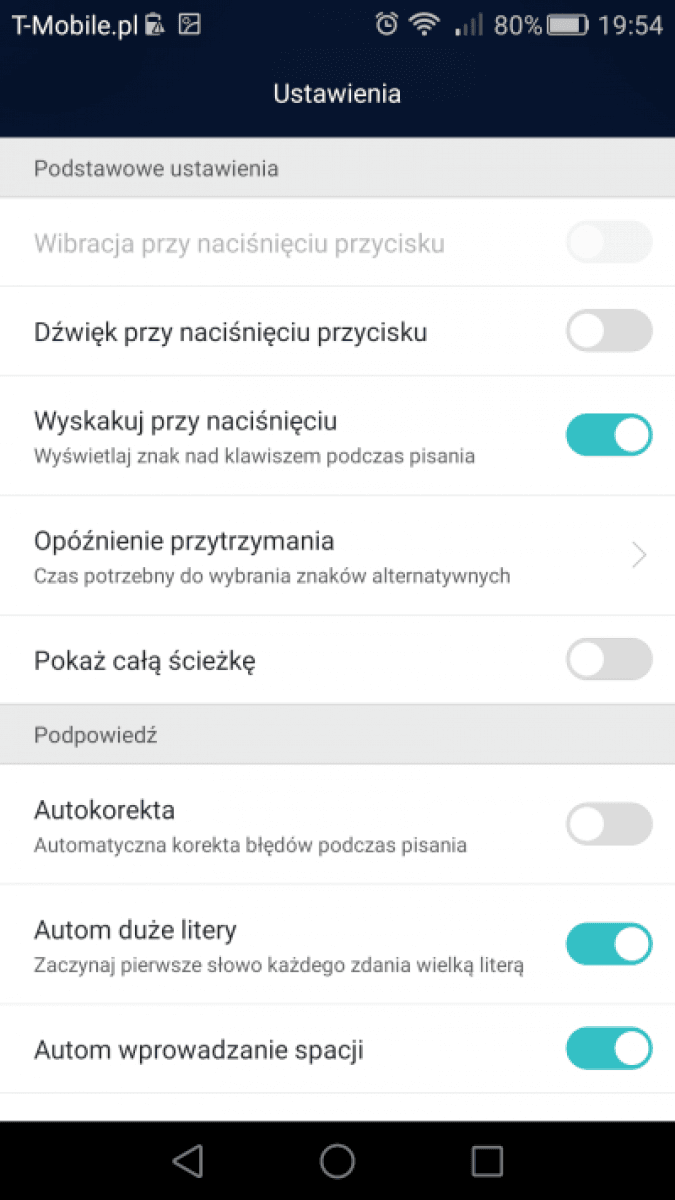
Task: Toggle Pokaż całą ścieżkę on
Action: pyautogui.click(x=609, y=660)
